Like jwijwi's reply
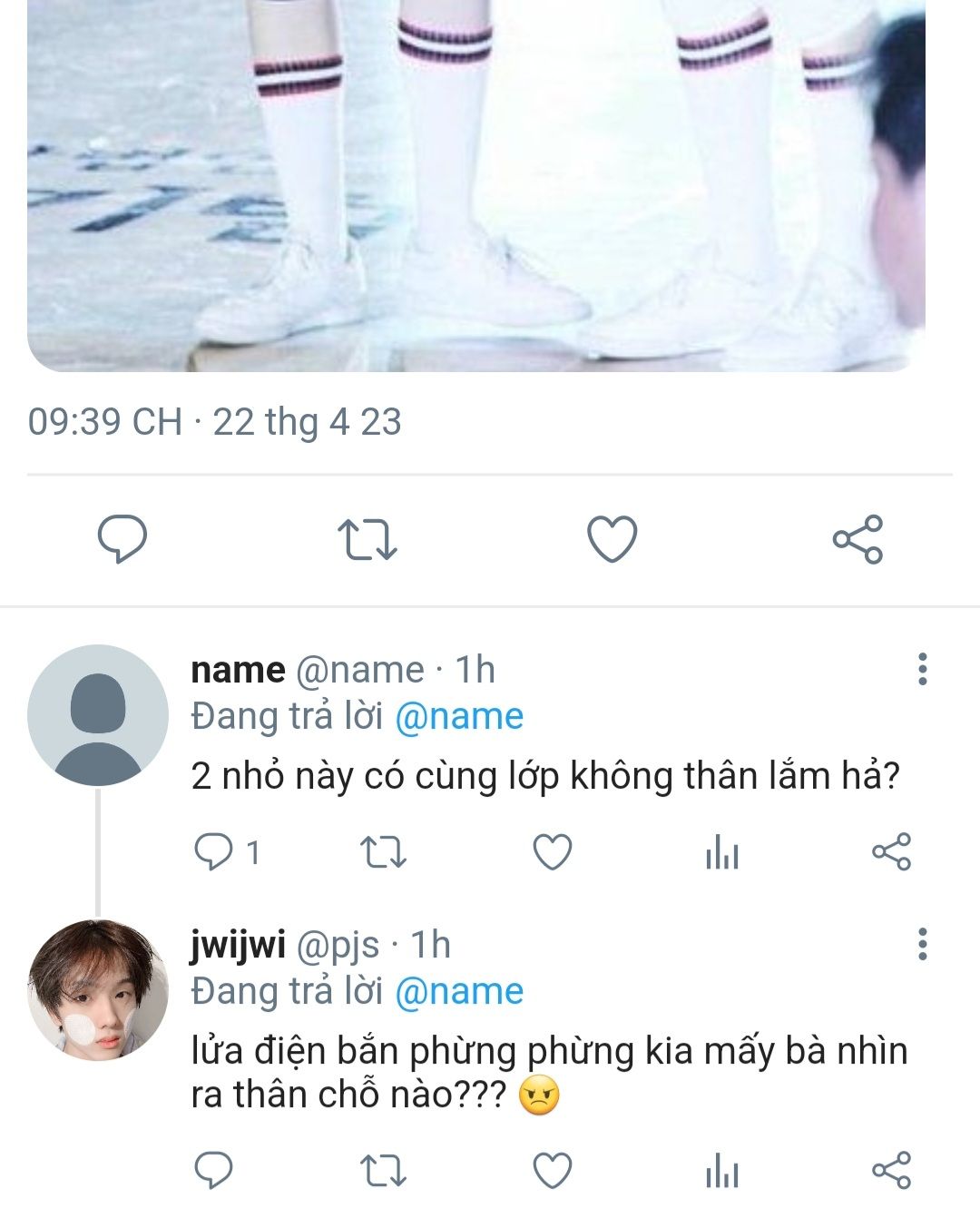980x1208 pixels. (552, 1171)
